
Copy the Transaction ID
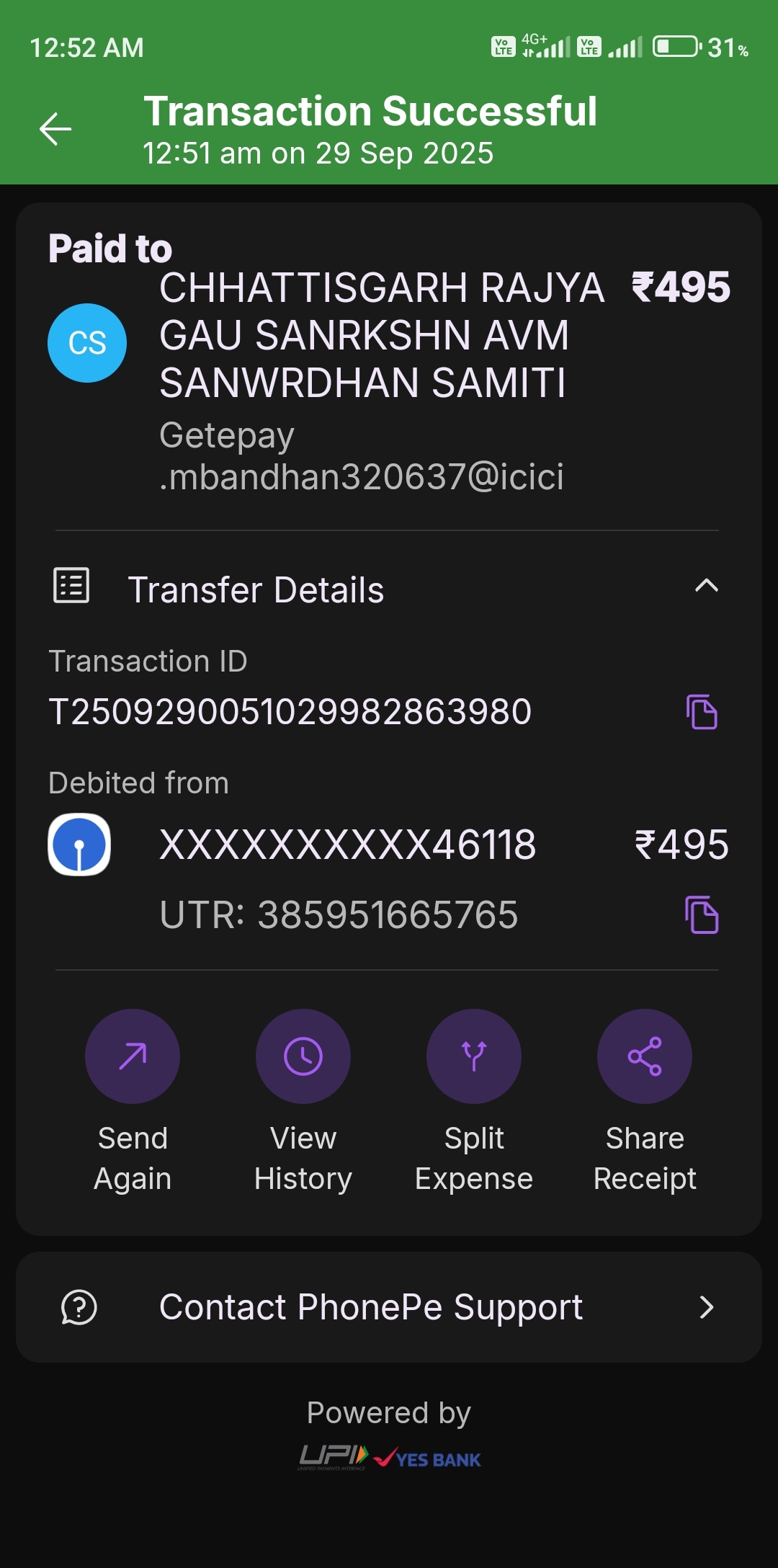click(x=702, y=712)
